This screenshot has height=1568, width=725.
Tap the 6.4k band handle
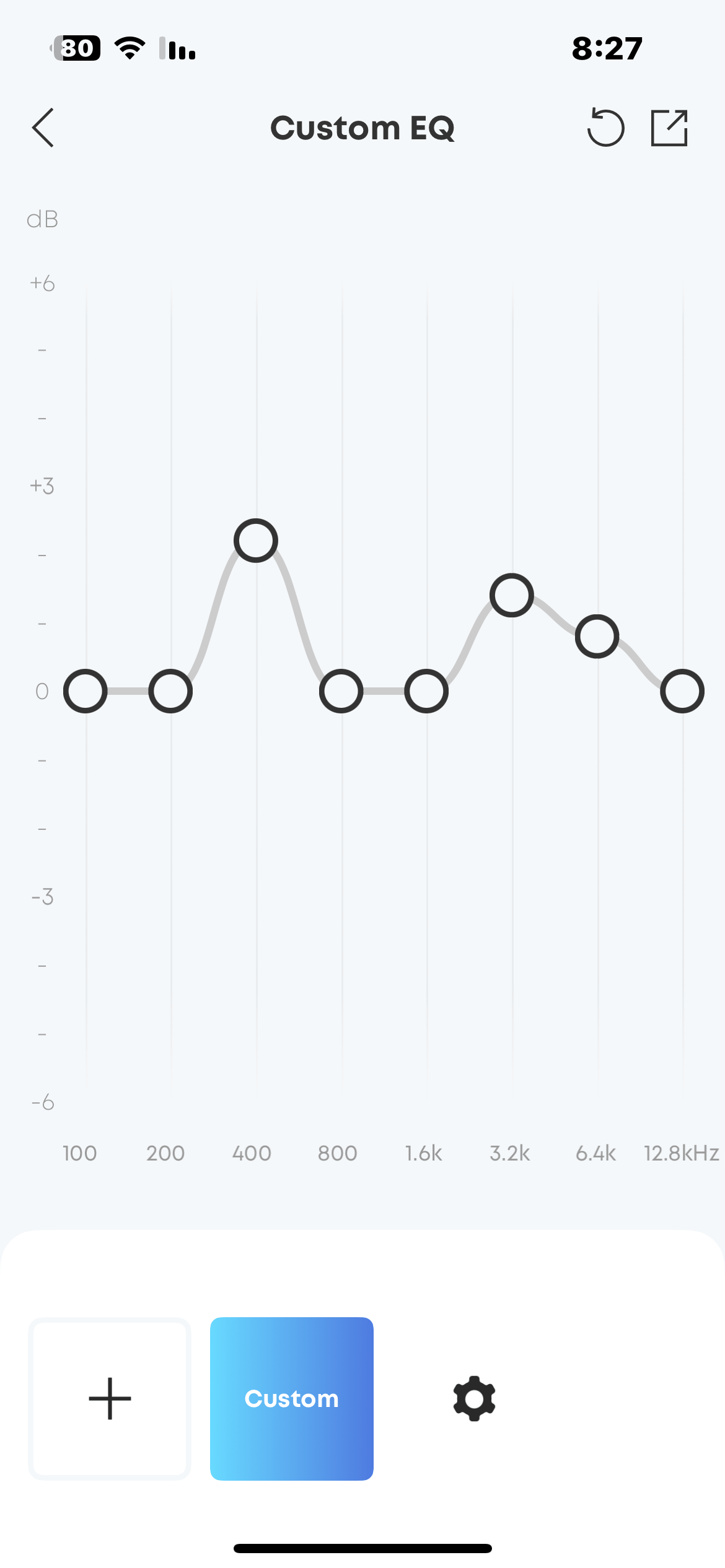[597, 637]
